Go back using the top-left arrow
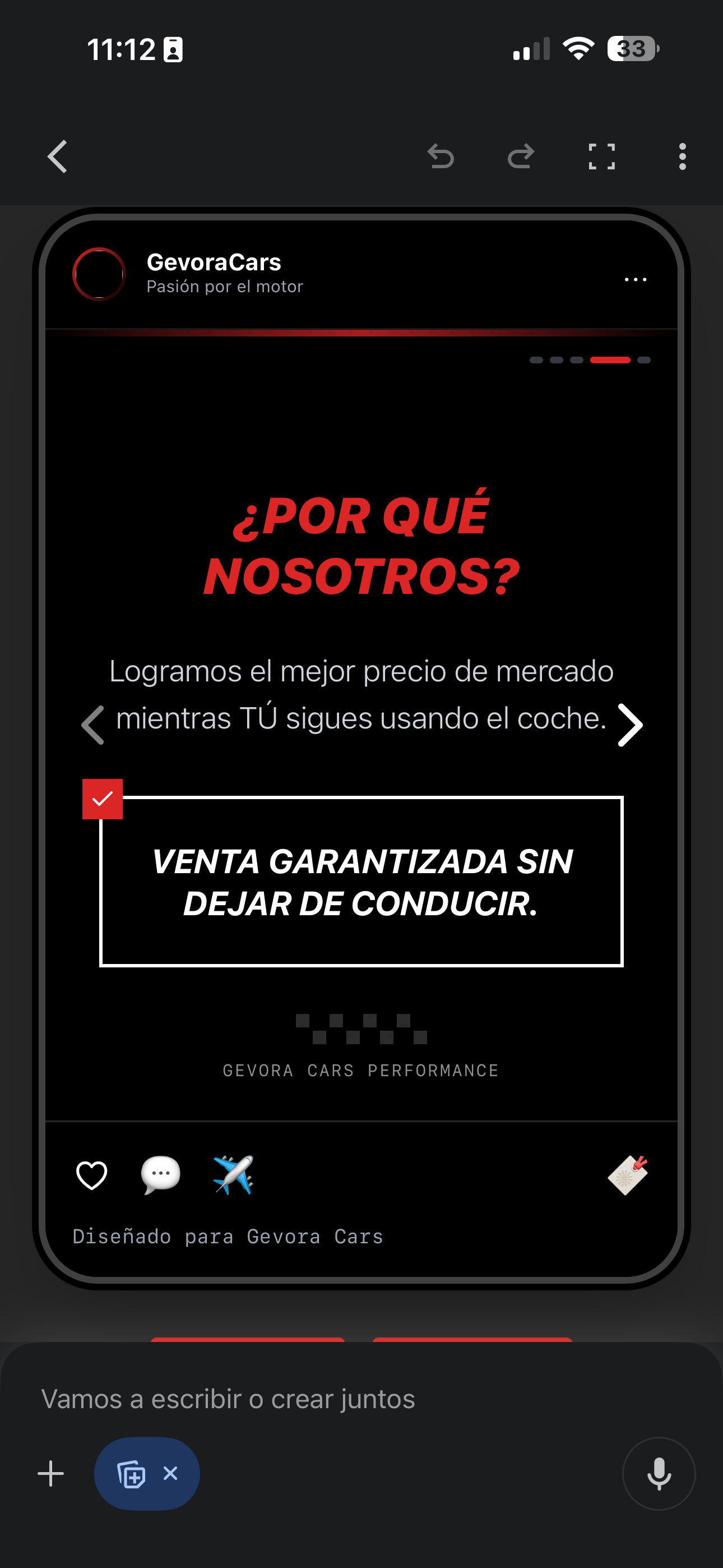The width and height of the screenshot is (723, 1568). coord(57,157)
